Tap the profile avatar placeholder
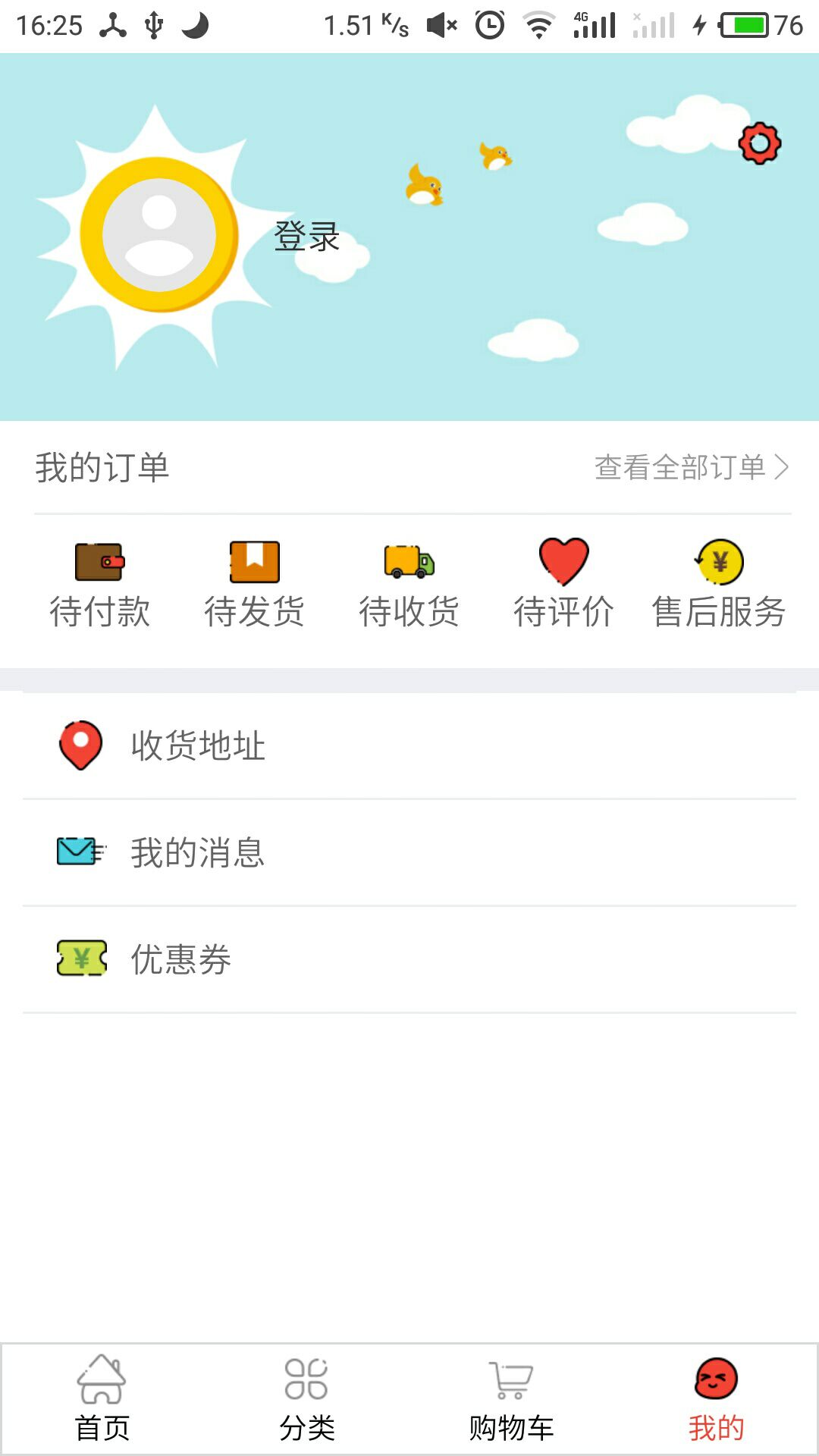Image resolution: width=819 pixels, height=1456 pixels. pos(159,235)
